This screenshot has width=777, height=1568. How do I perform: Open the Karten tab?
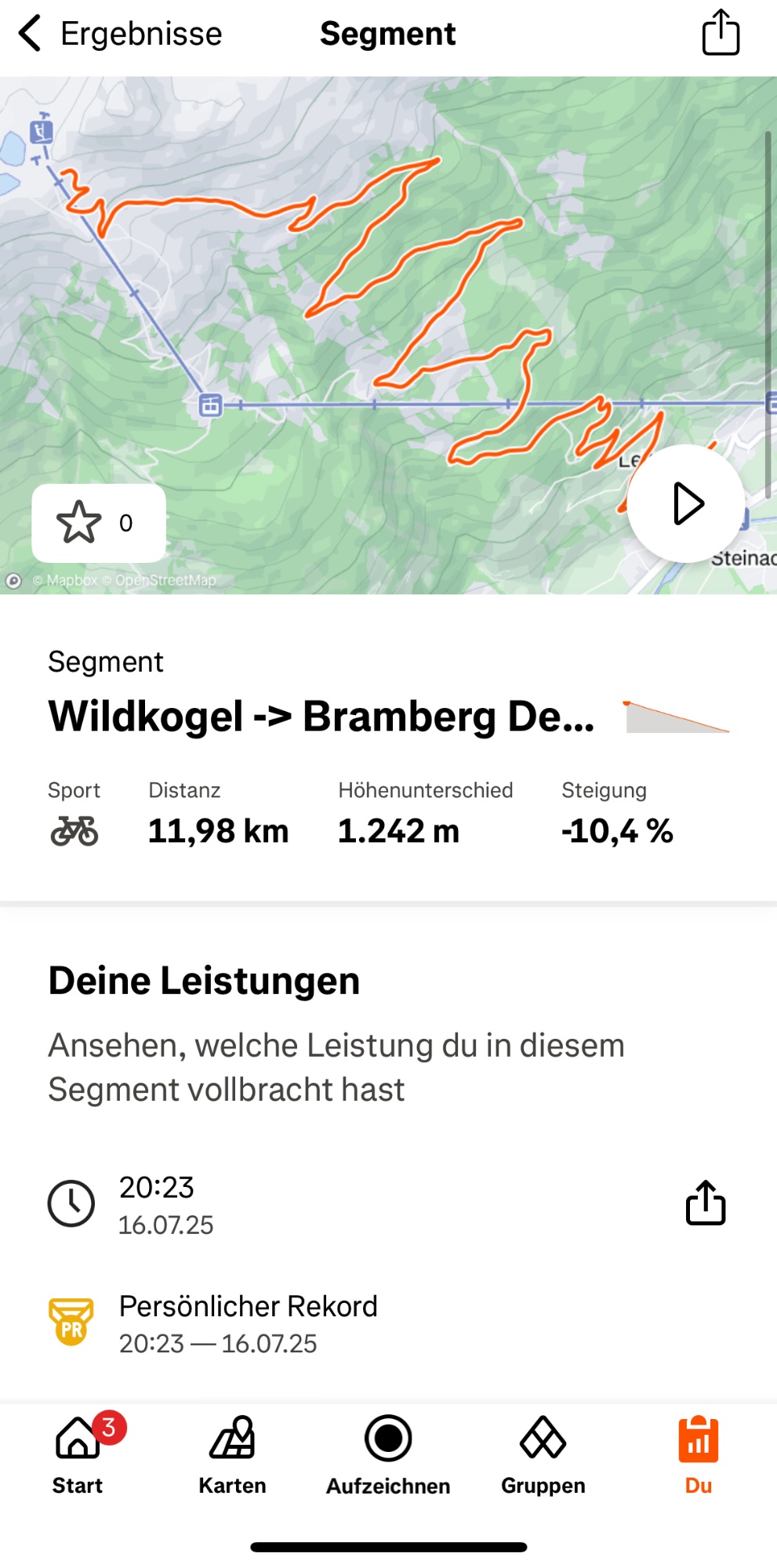click(x=232, y=1455)
